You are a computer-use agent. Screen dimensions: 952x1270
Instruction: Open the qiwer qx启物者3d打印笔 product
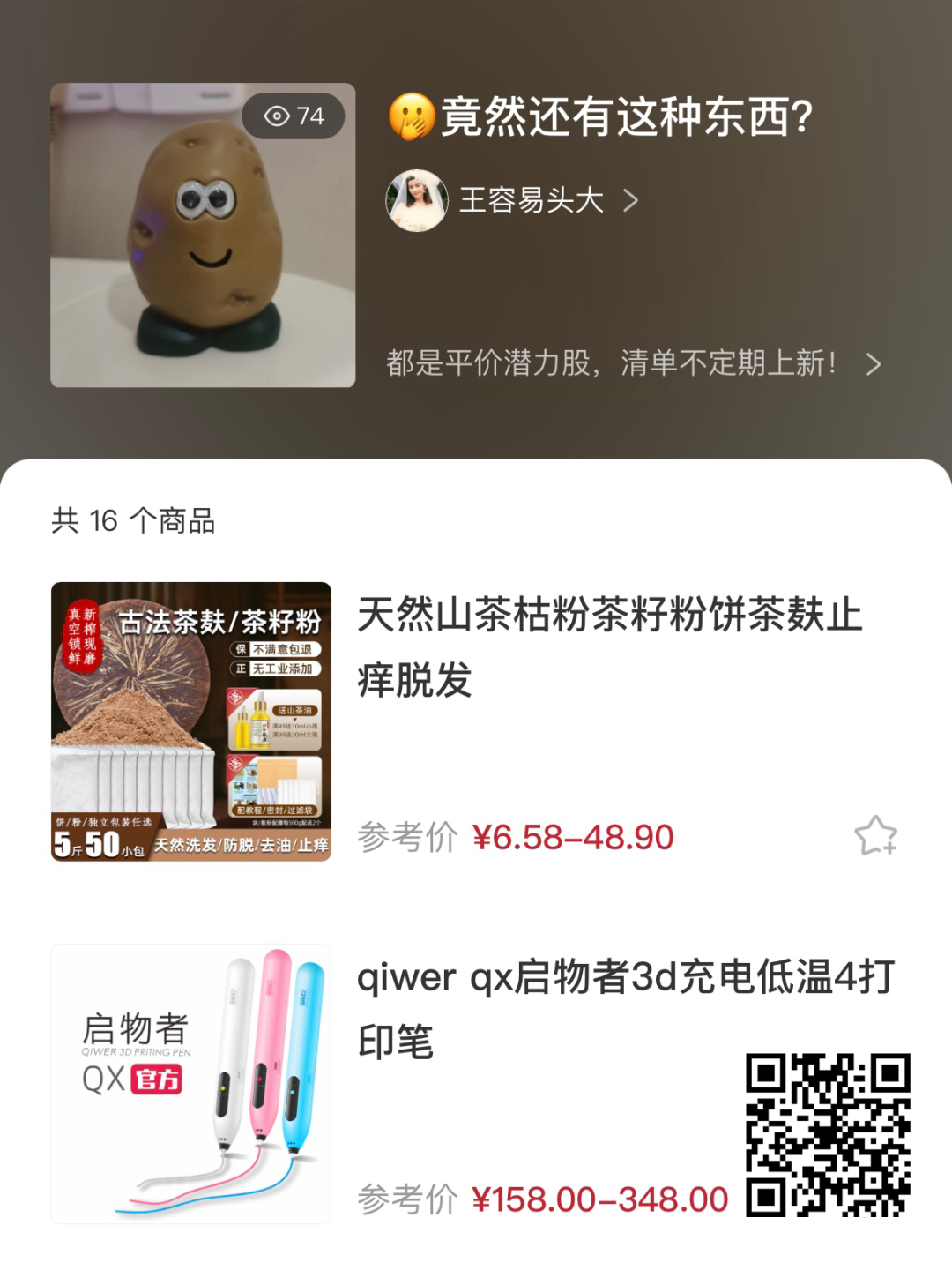click(626, 1008)
